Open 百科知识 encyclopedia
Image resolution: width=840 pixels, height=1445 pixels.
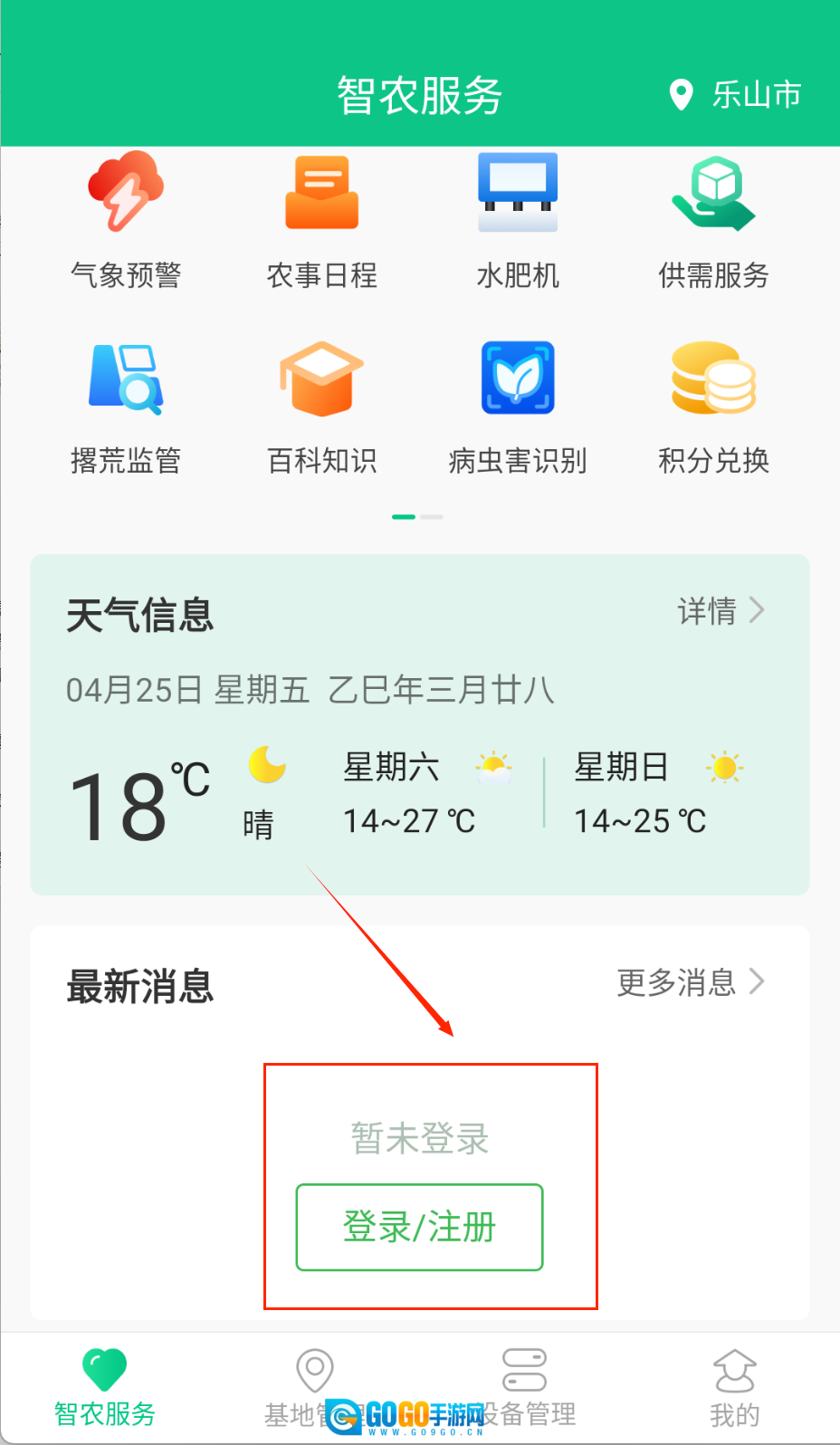tap(321, 406)
